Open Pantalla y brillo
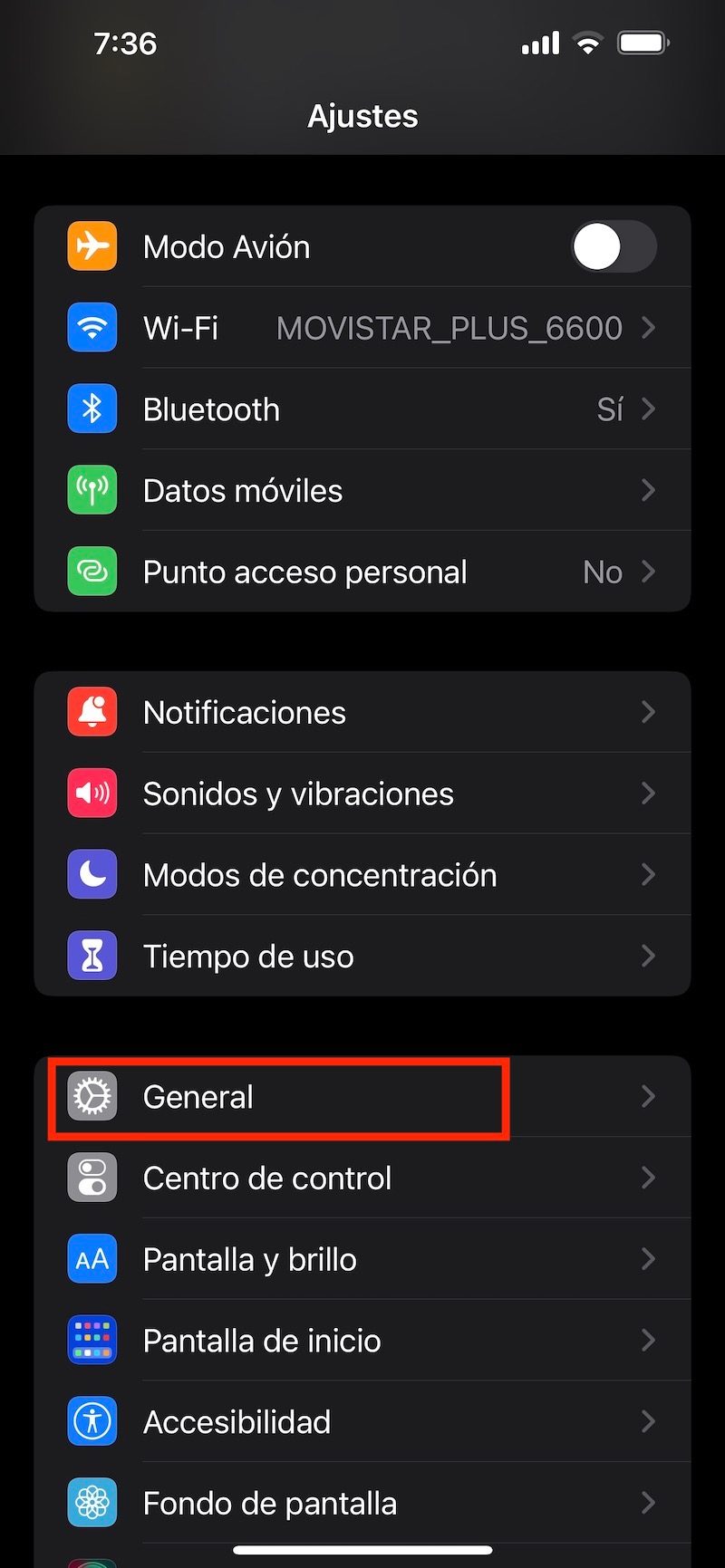Image resolution: width=725 pixels, height=1568 pixels. click(x=362, y=1260)
